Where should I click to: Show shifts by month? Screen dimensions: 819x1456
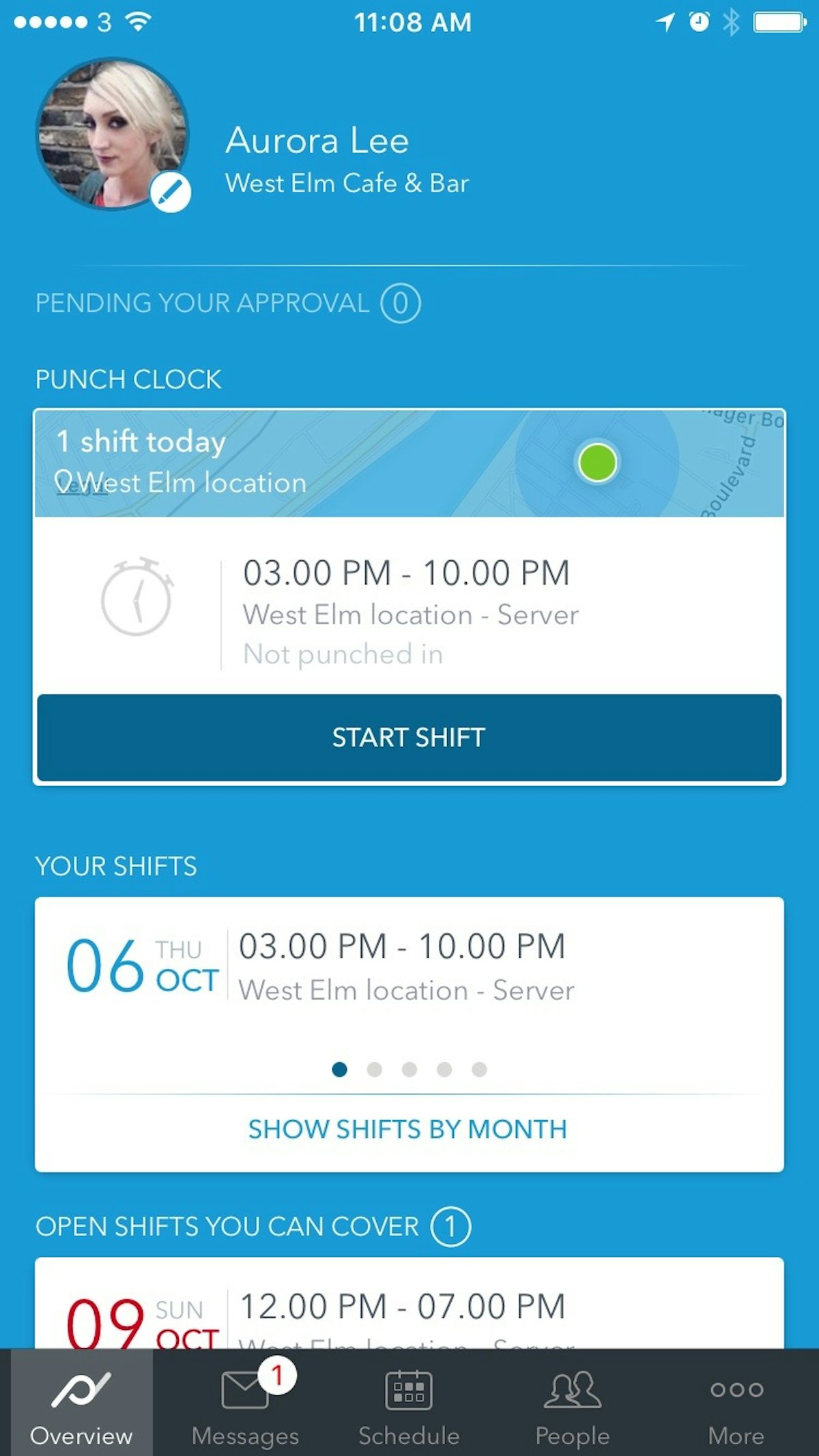(407, 1129)
